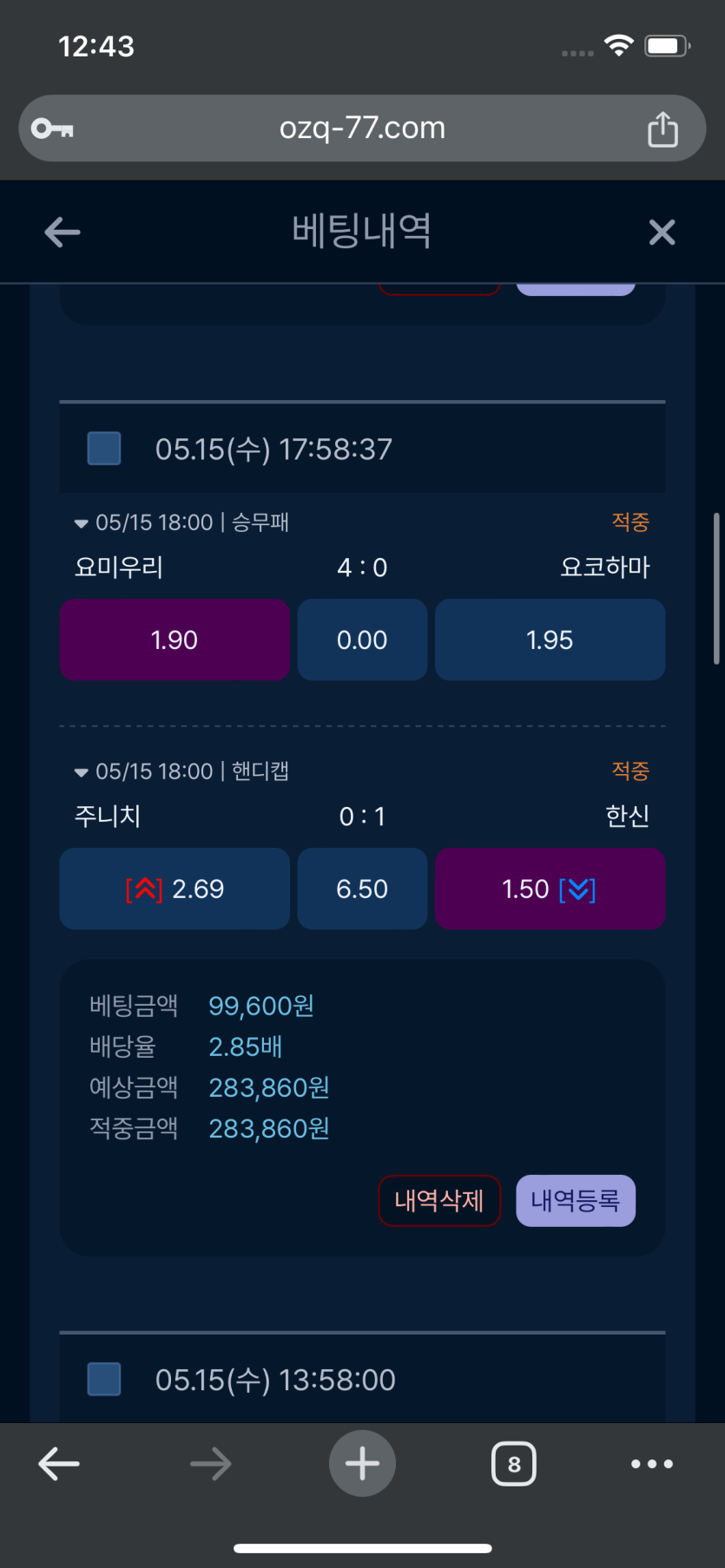Register this bet with 내역등록
Image resolution: width=725 pixels, height=1568 pixels.
pyautogui.click(x=575, y=1200)
